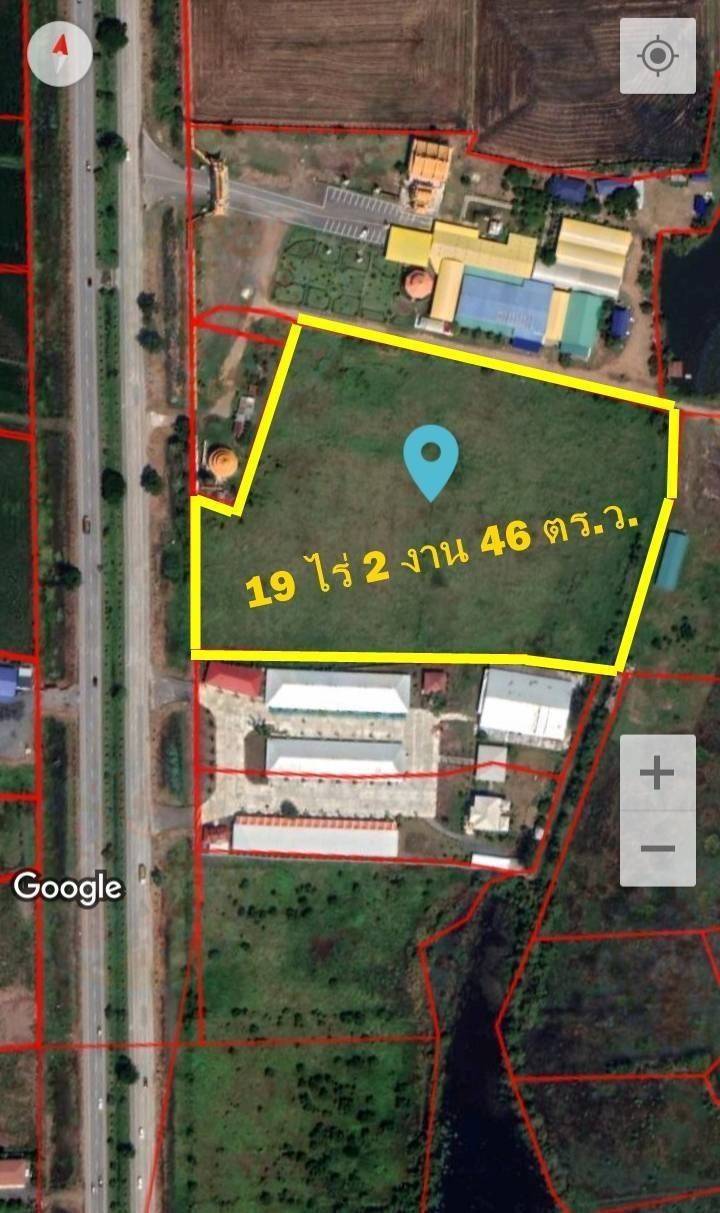
Task: Zoom in with the plus button
Action: (x=657, y=773)
